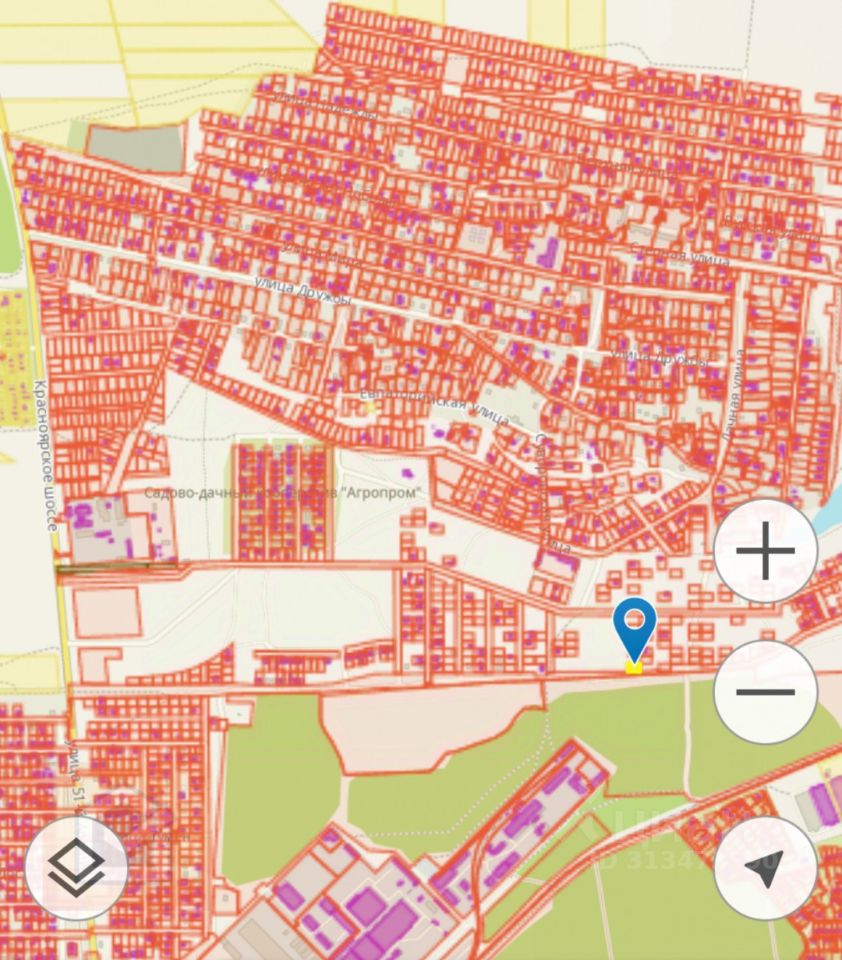Center map on my location arrow
842x960 pixels.
coord(765,868)
